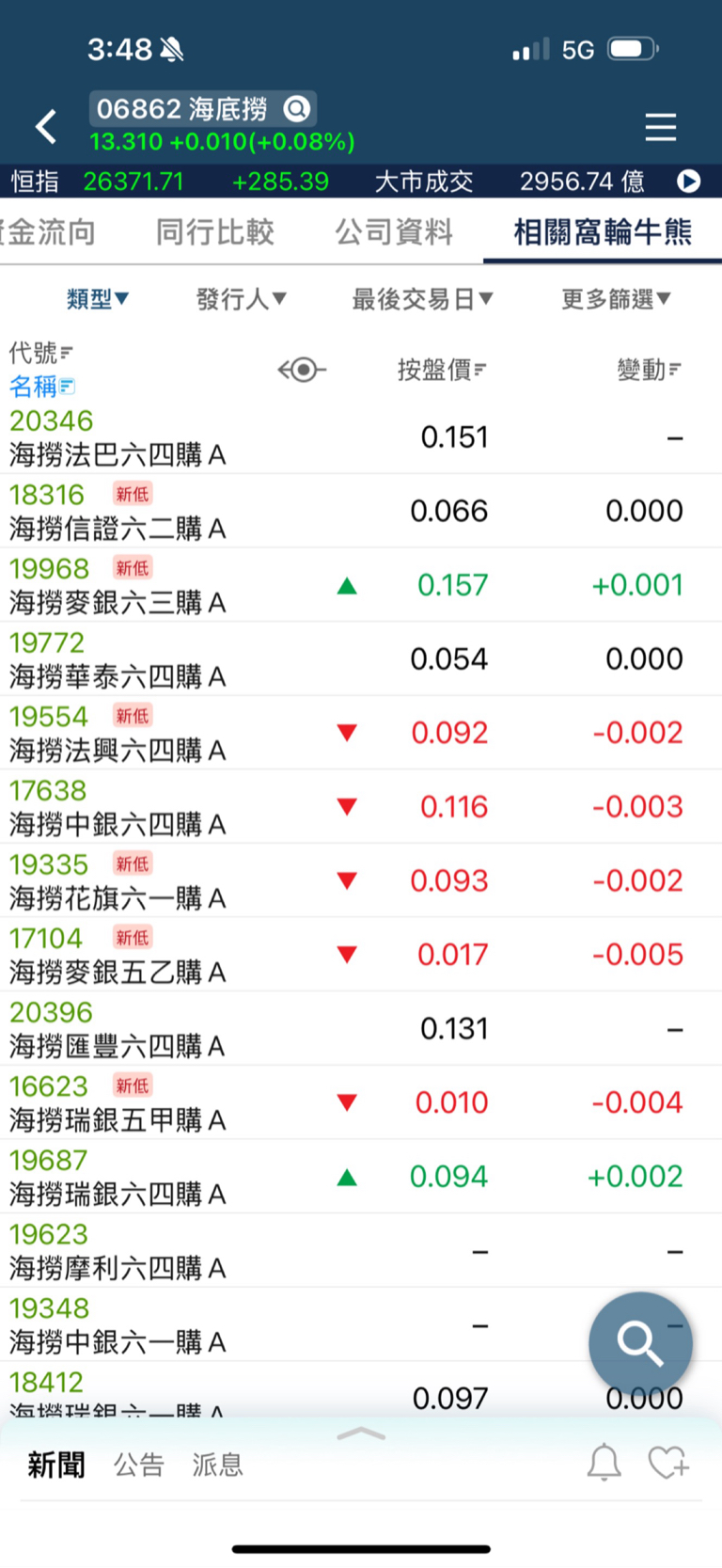Open warrant 19968 海撈麥銀六三購A
This screenshot has width=722, height=1568.
(361, 585)
